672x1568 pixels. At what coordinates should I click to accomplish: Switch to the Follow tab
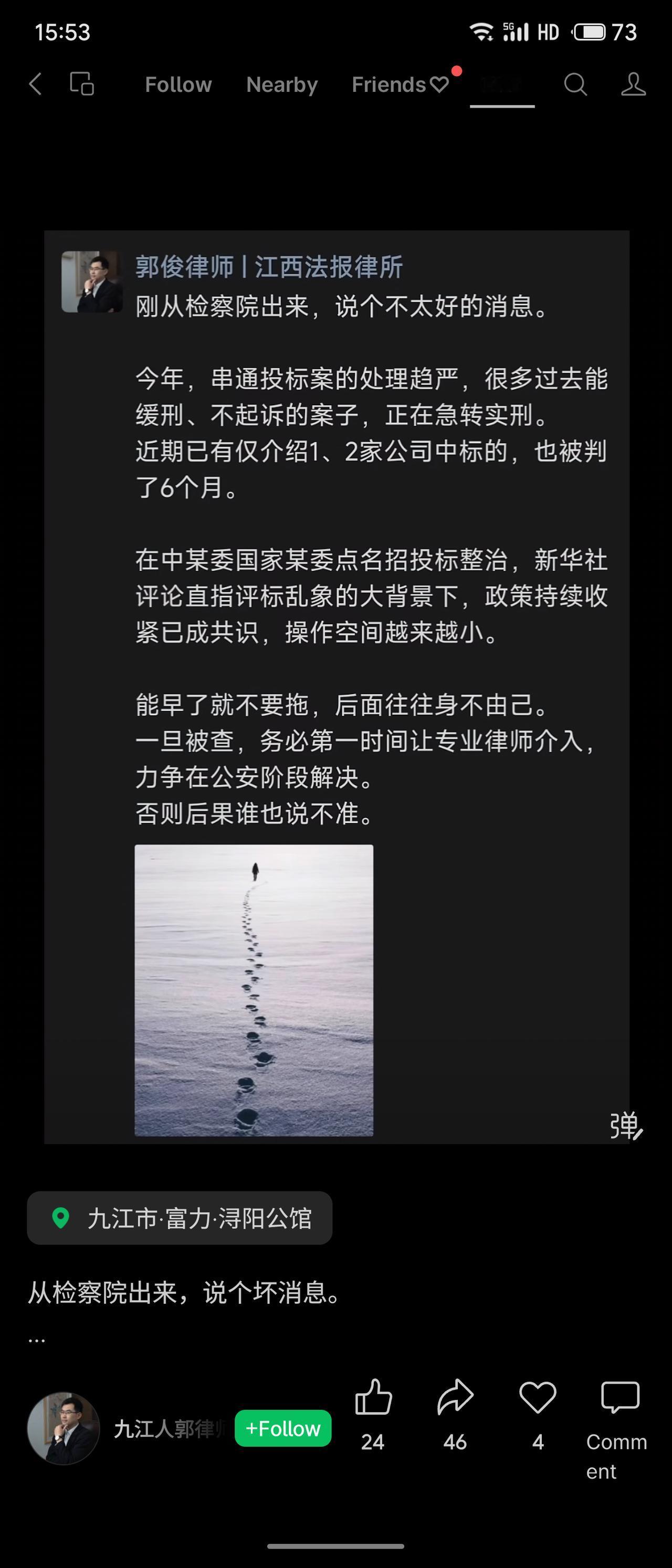click(178, 85)
